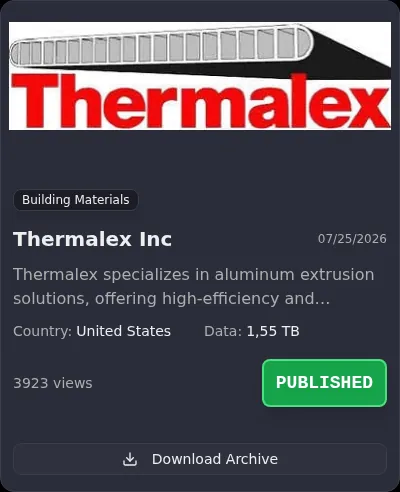Tap the green PUBLISHED status button
Image resolution: width=400 pixels, height=492 pixels.
coord(324,383)
